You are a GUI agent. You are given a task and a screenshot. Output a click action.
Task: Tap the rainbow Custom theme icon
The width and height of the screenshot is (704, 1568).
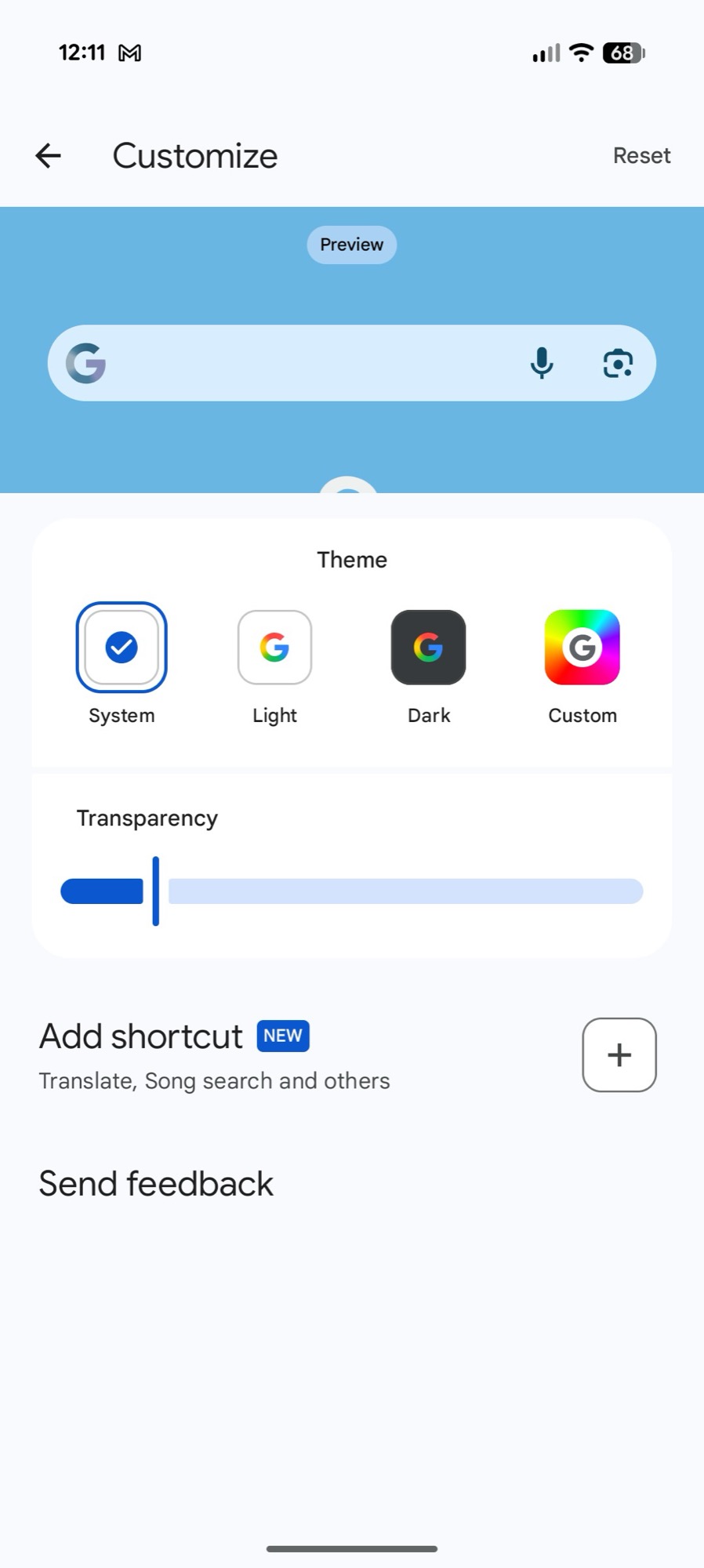pyautogui.click(x=582, y=647)
